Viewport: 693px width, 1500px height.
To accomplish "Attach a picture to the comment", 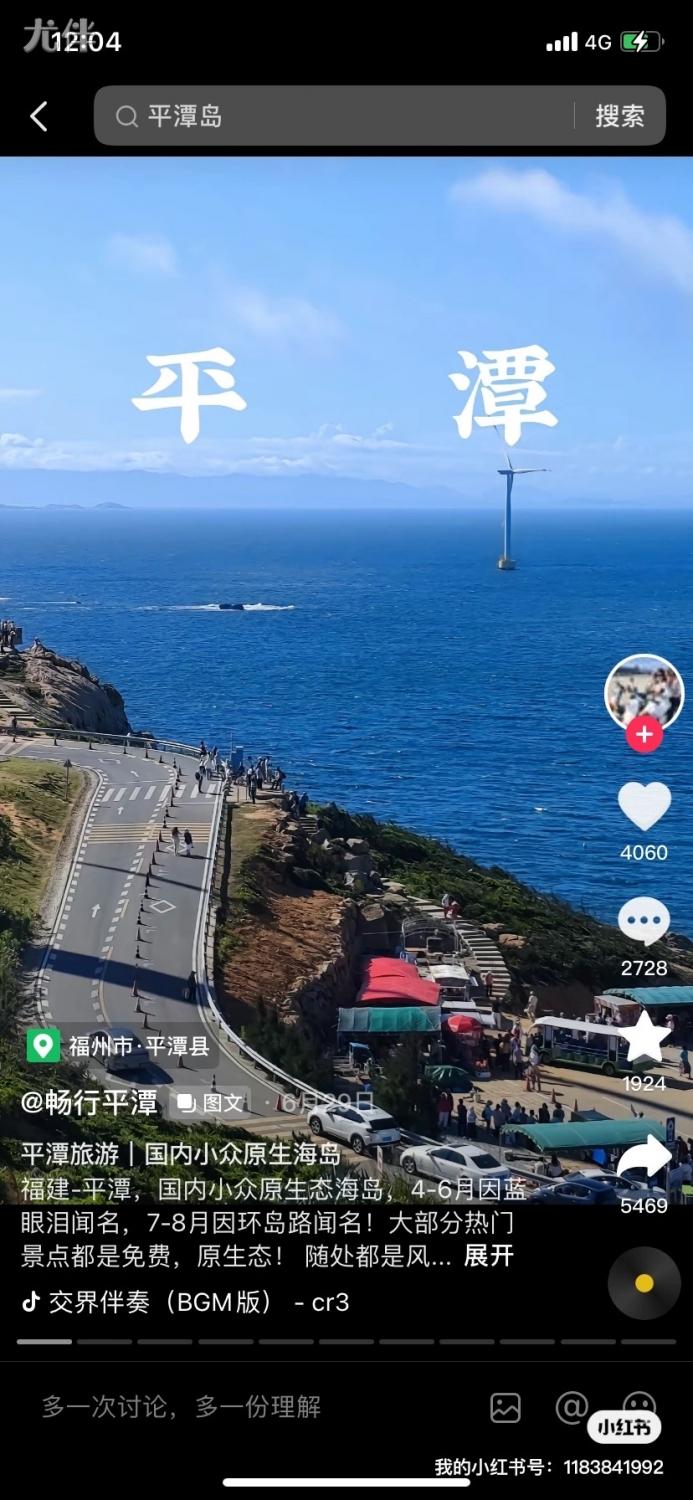I will [506, 1407].
